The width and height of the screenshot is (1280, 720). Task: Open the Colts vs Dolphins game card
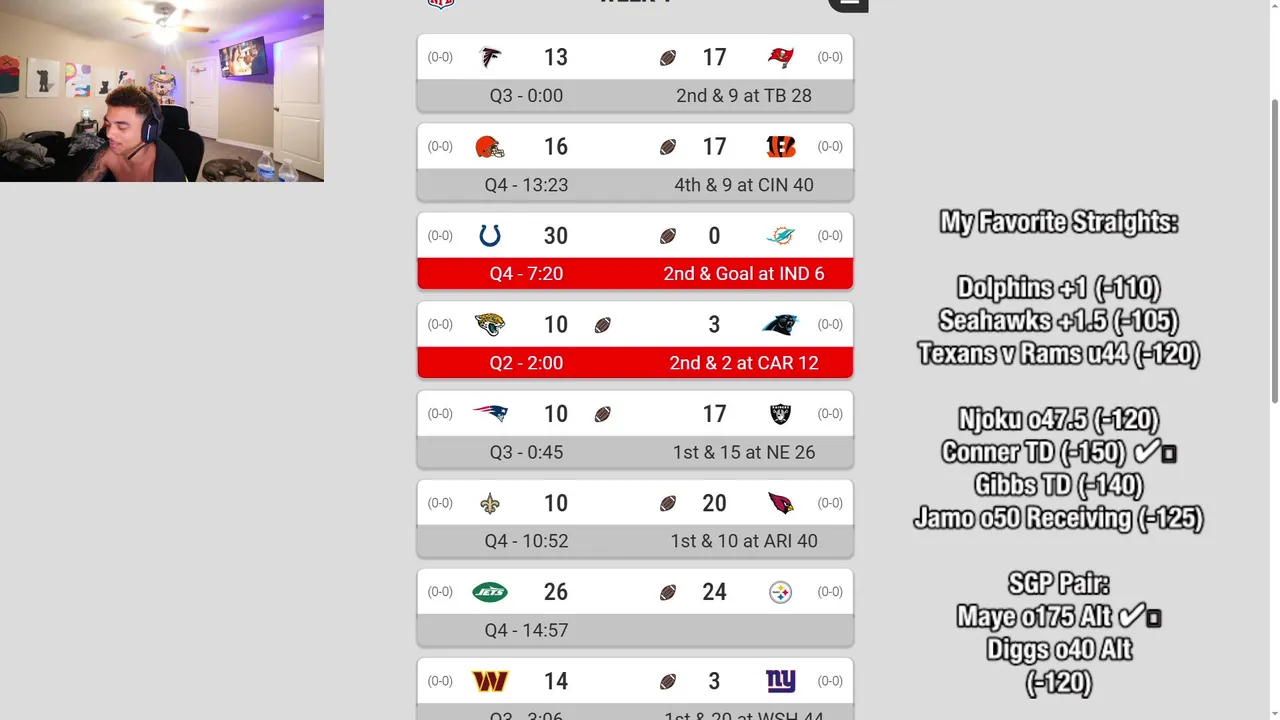(635, 251)
